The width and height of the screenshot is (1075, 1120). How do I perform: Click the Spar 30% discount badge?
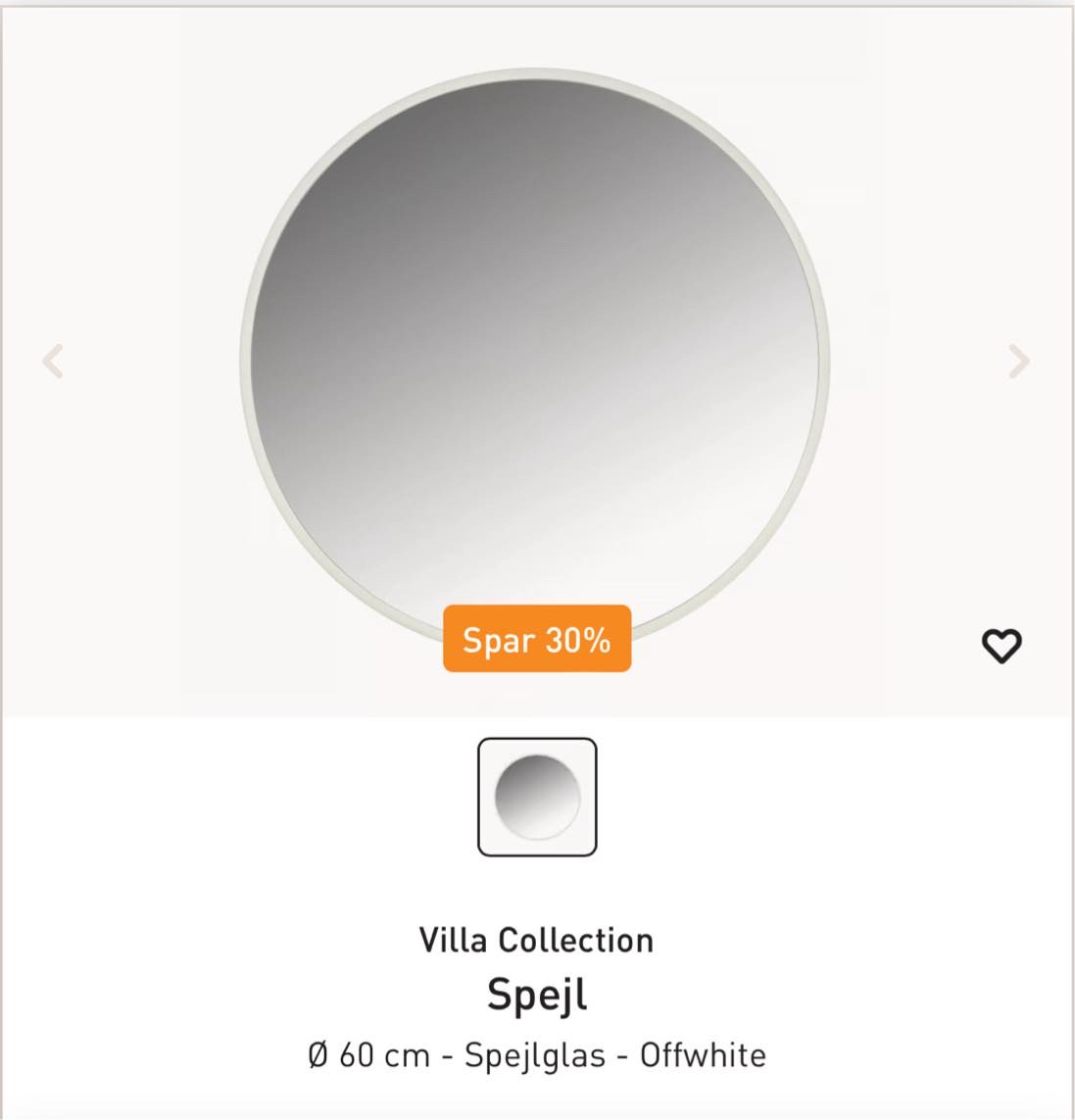point(537,640)
